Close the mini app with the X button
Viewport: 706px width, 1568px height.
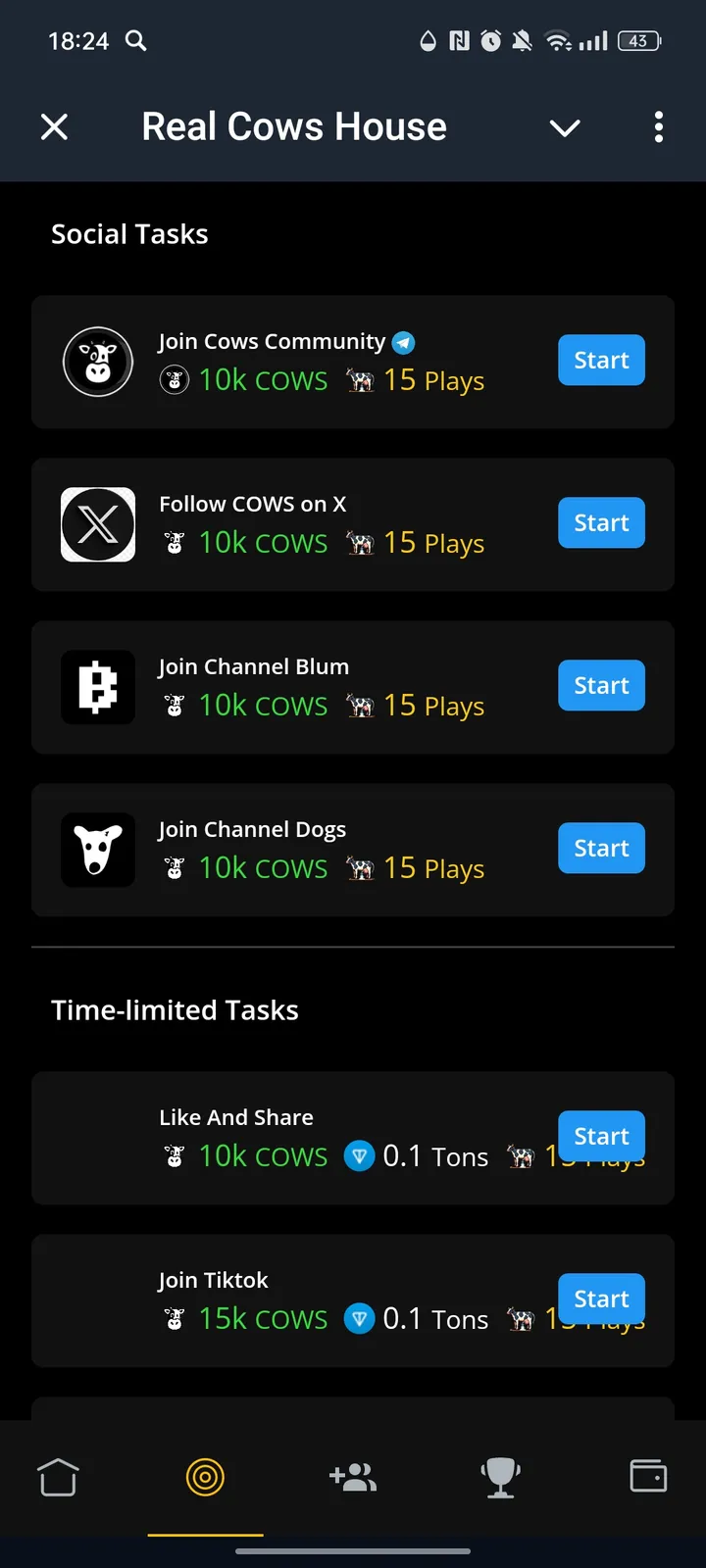[x=55, y=127]
